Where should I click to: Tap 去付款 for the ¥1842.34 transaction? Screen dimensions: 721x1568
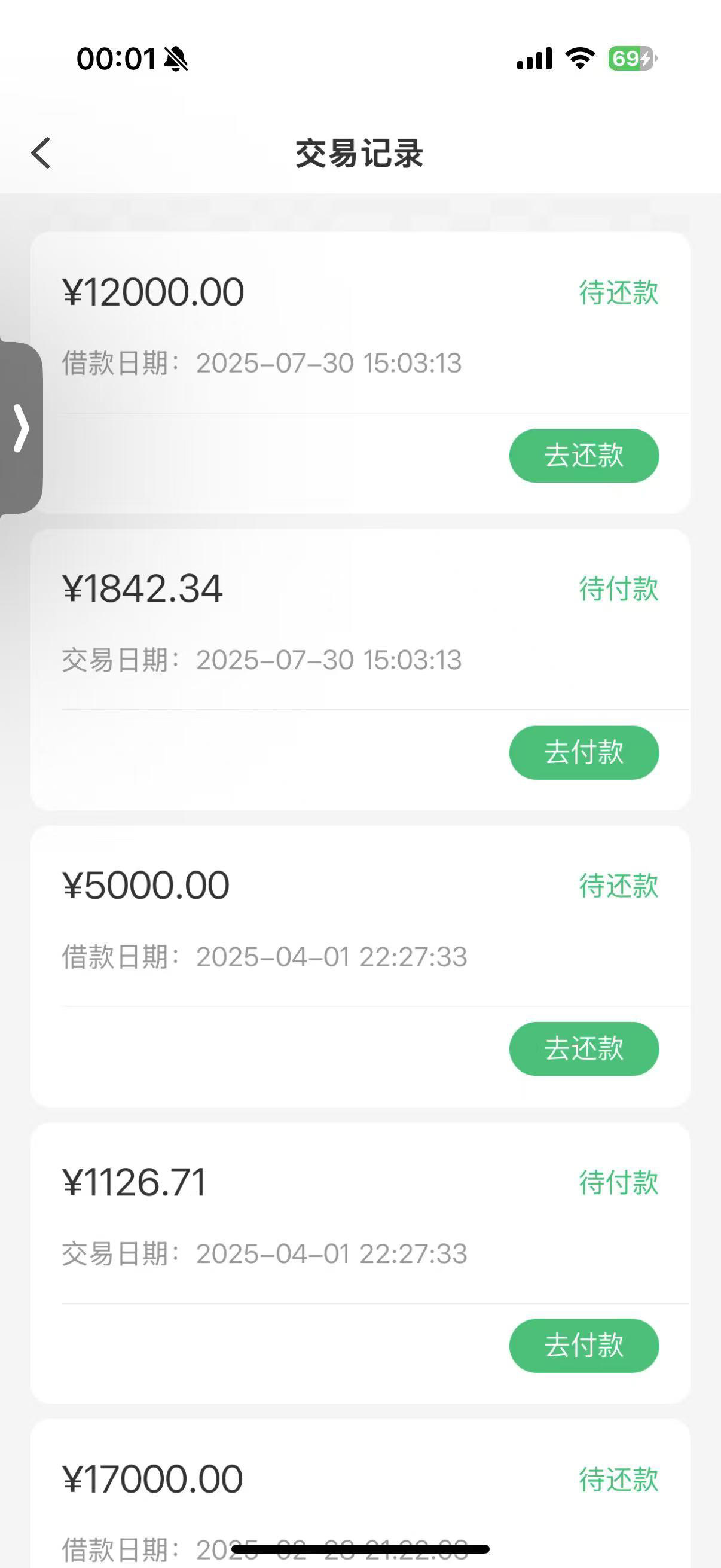click(x=583, y=752)
